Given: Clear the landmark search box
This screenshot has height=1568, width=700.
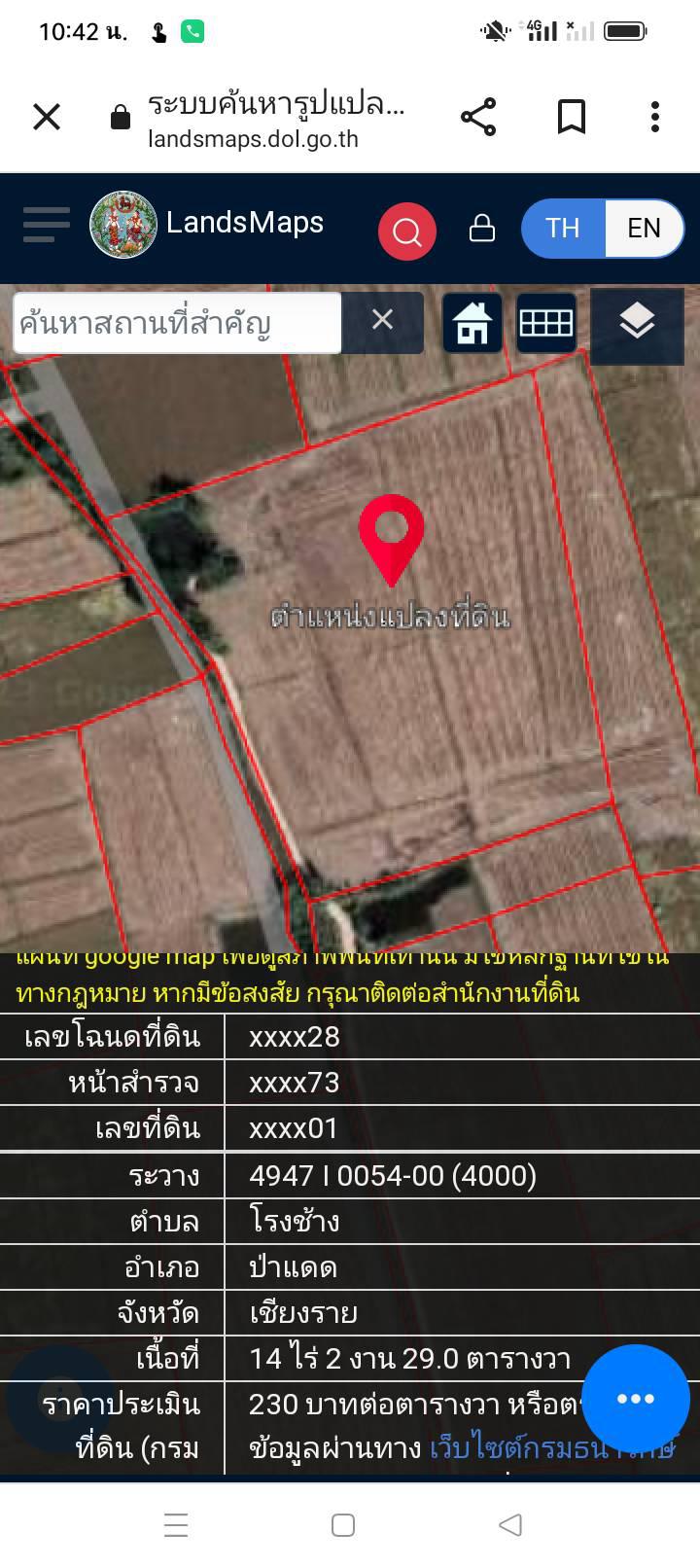Looking at the screenshot, I should [x=383, y=320].
